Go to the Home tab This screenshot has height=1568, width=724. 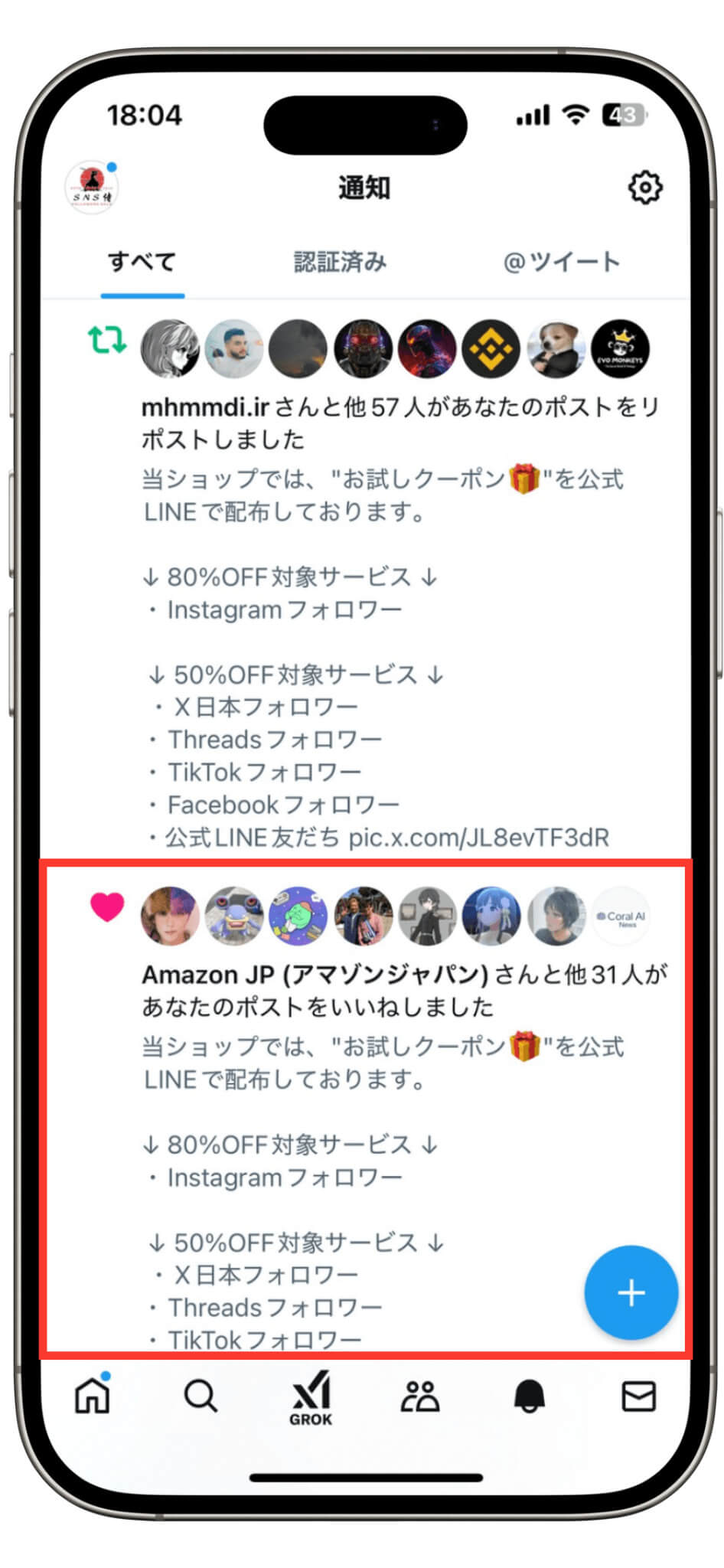pyautogui.click(x=93, y=1396)
